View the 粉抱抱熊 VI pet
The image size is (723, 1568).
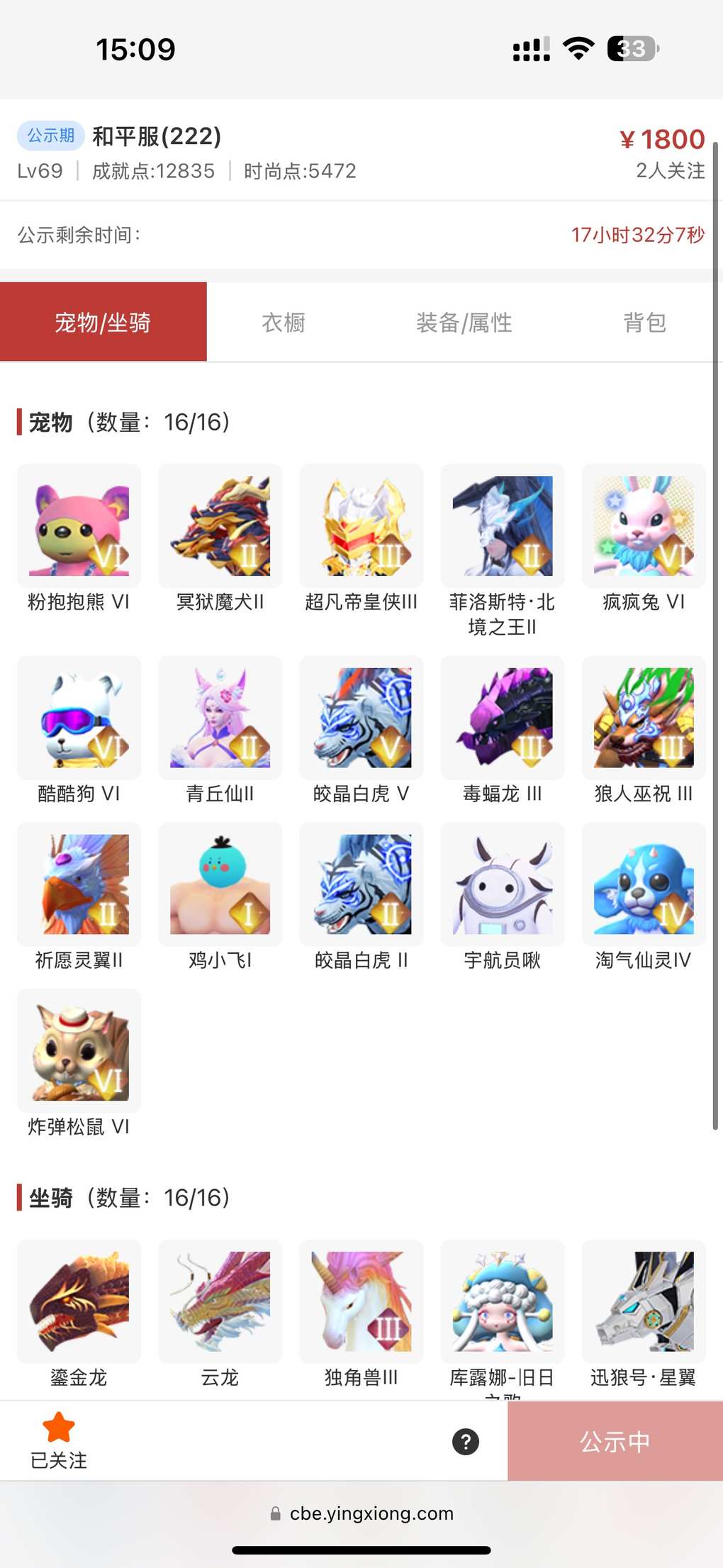coord(79,526)
